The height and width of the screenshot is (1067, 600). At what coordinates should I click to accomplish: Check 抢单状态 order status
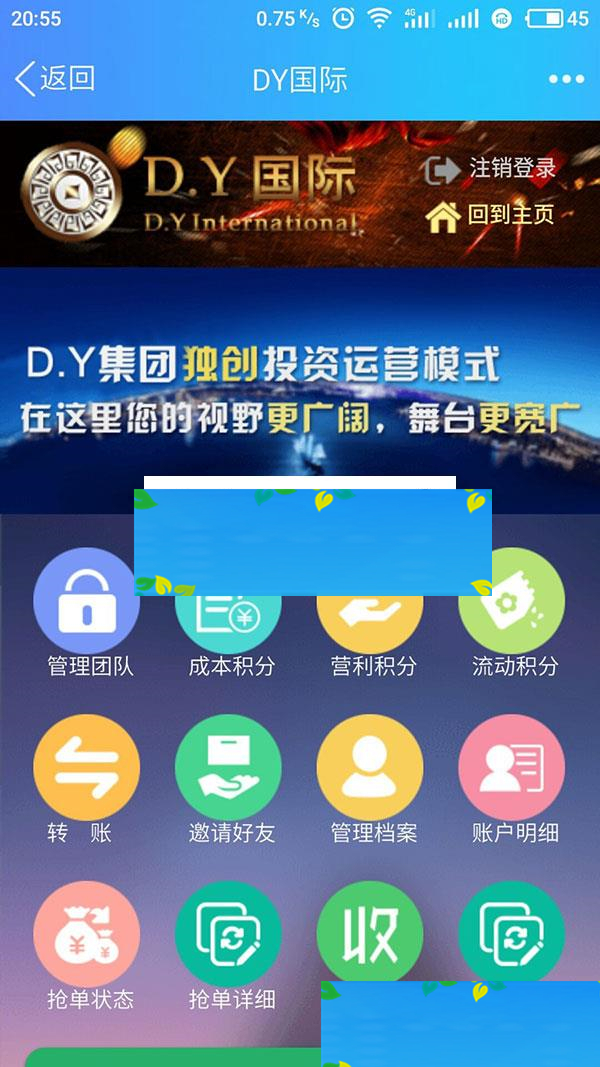87,945
